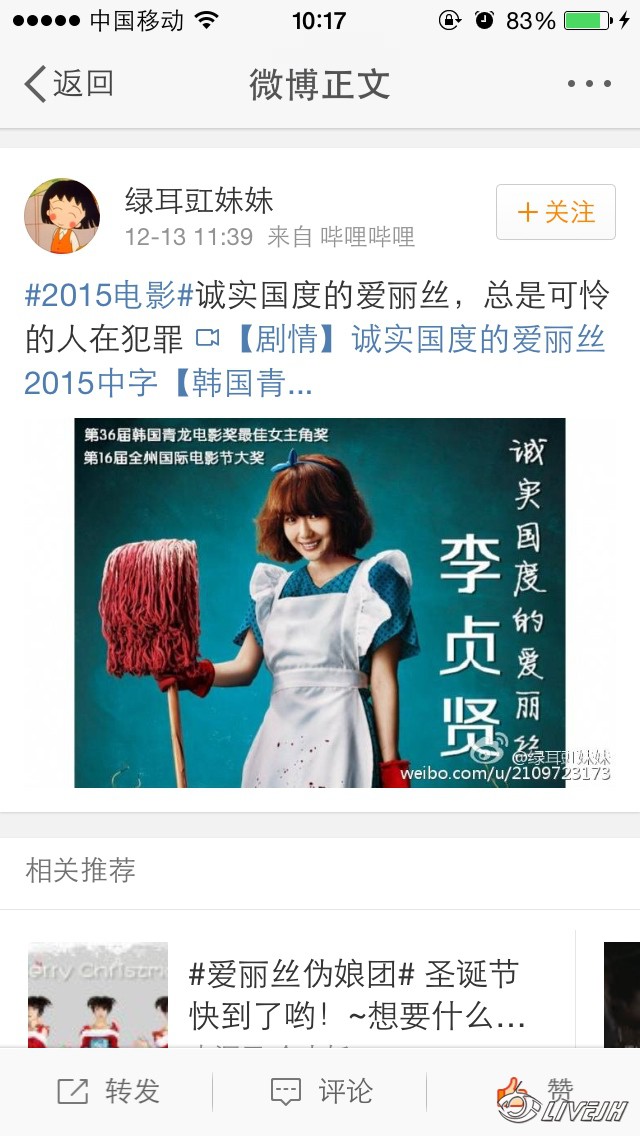Image resolution: width=640 pixels, height=1136 pixels.
Task: Repost this weibo via 转发
Action: coord(108,1091)
